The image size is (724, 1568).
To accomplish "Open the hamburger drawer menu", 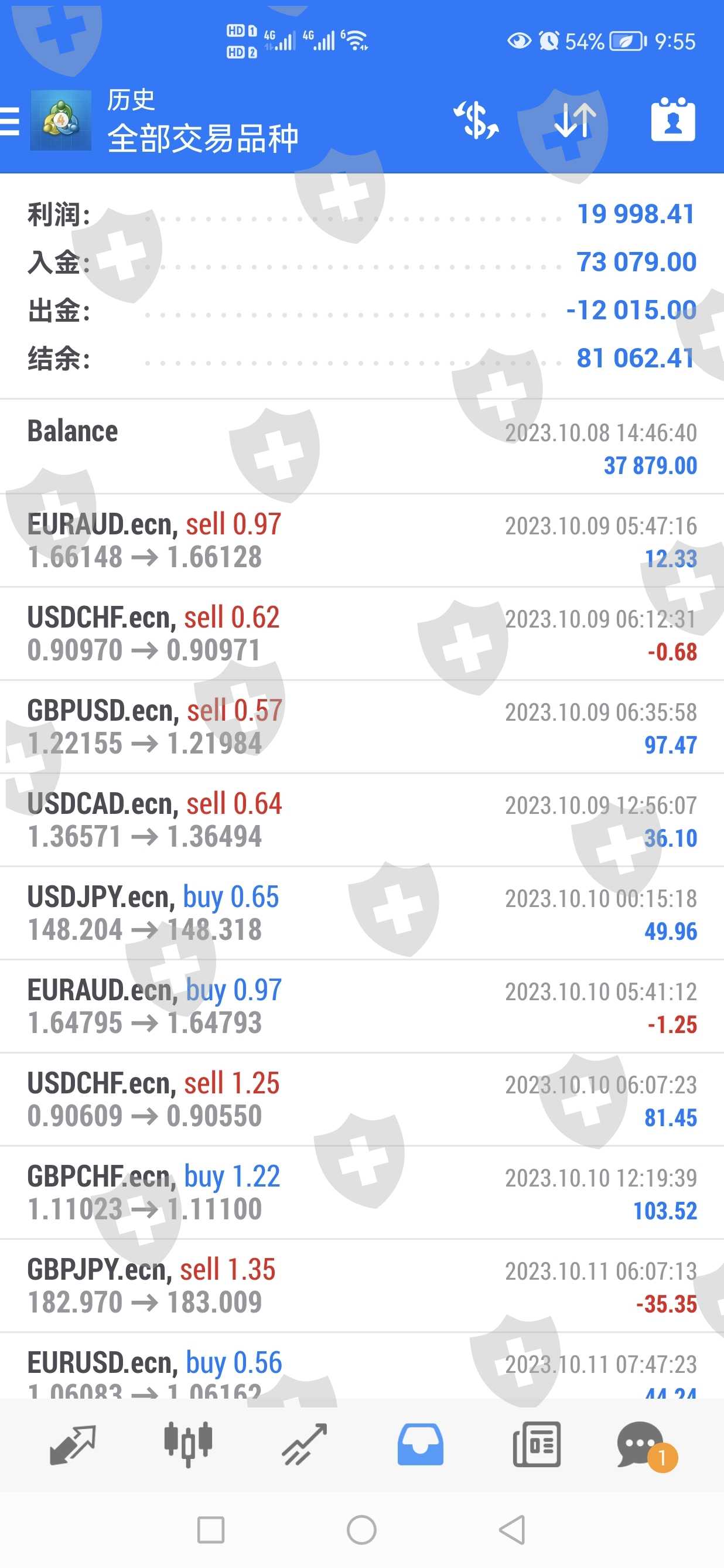I will click(x=10, y=120).
